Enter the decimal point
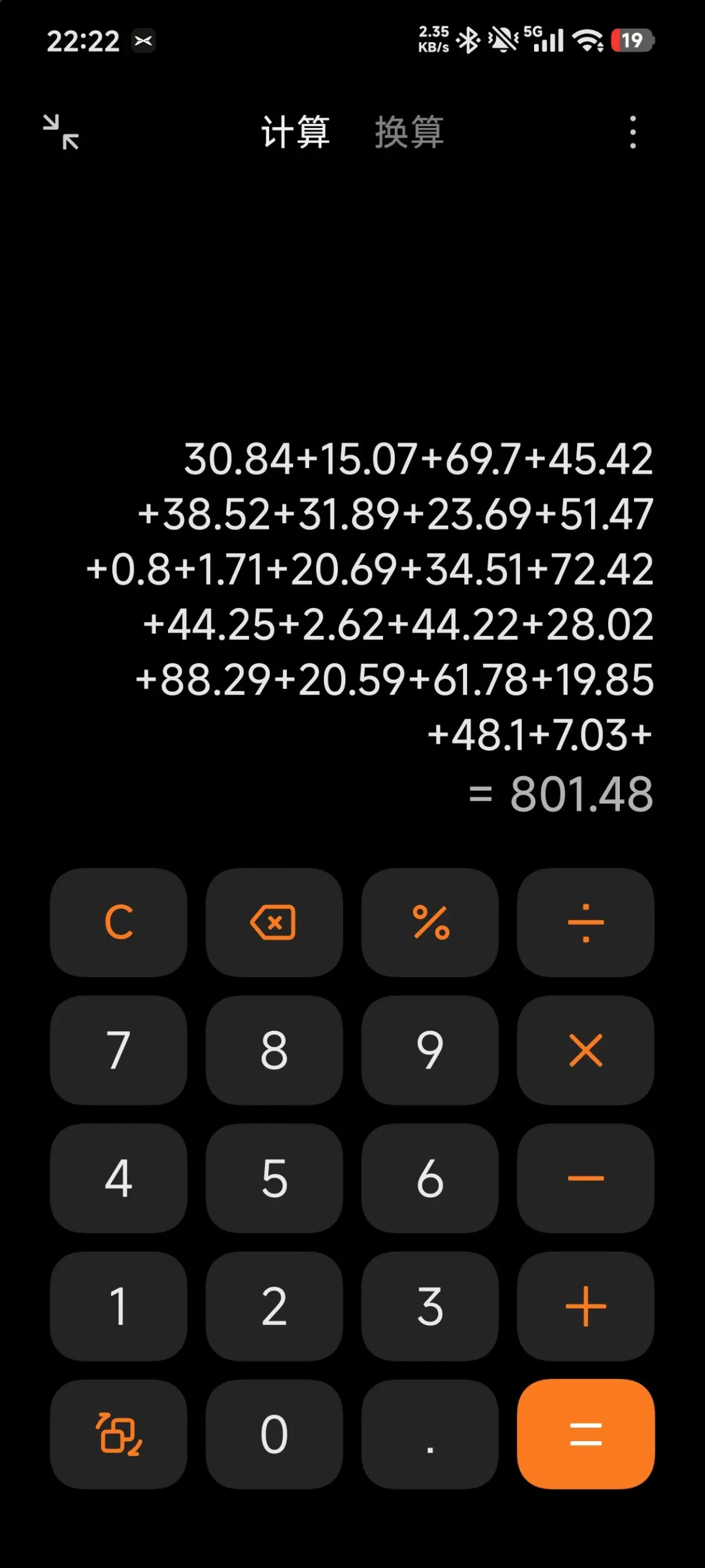Screen dimensions: 705x1568 click(x=430, y=1434)
